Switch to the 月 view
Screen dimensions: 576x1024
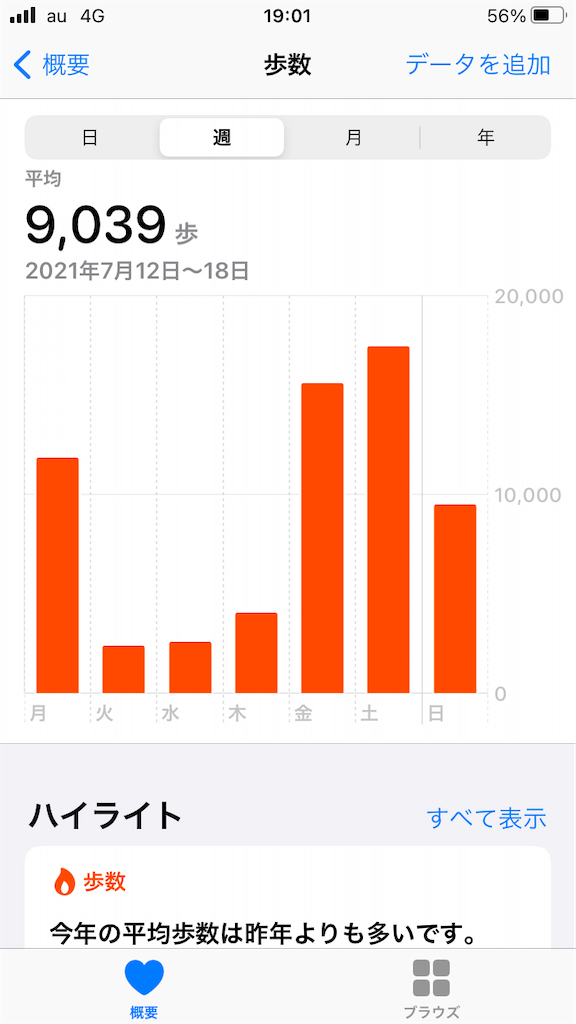[353, 138]
